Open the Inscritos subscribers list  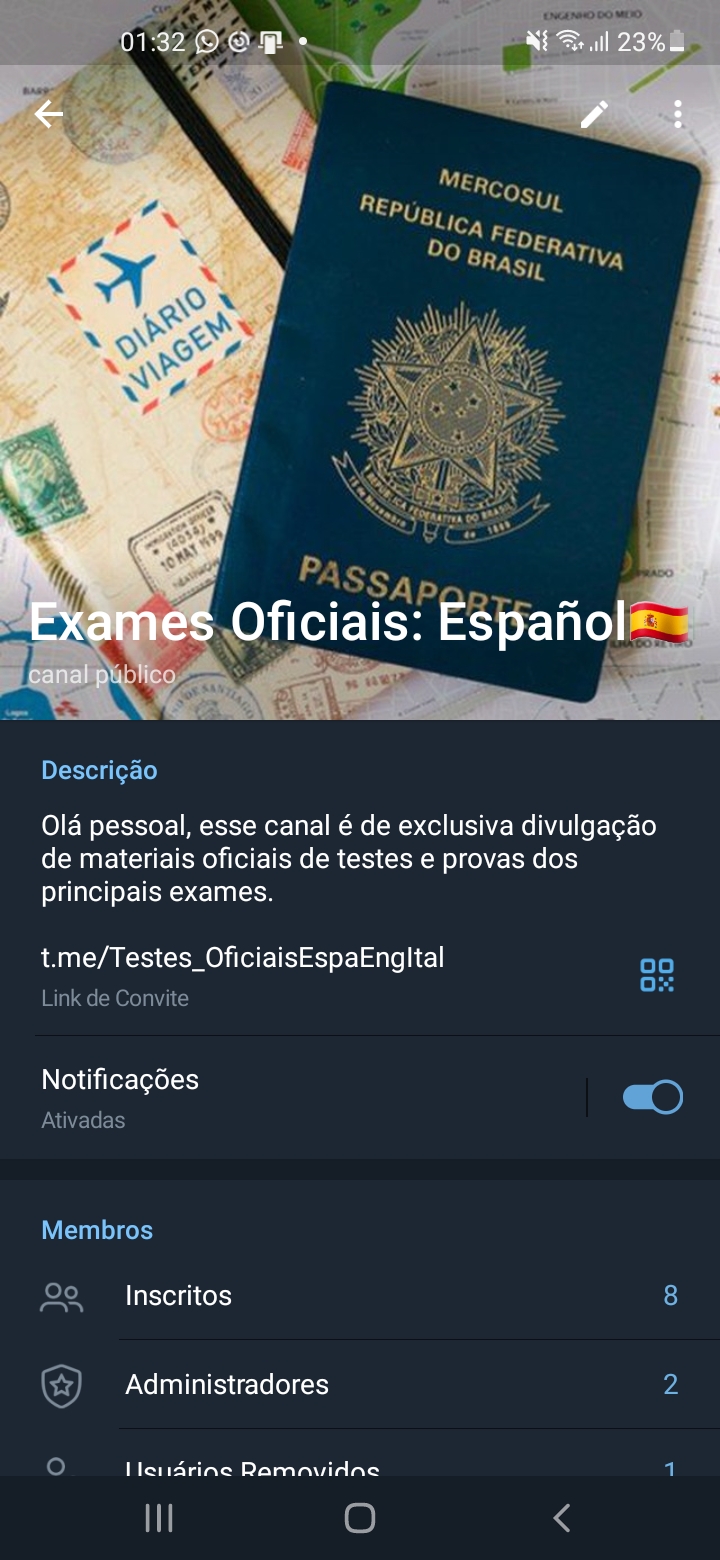tap(360, 1296)
